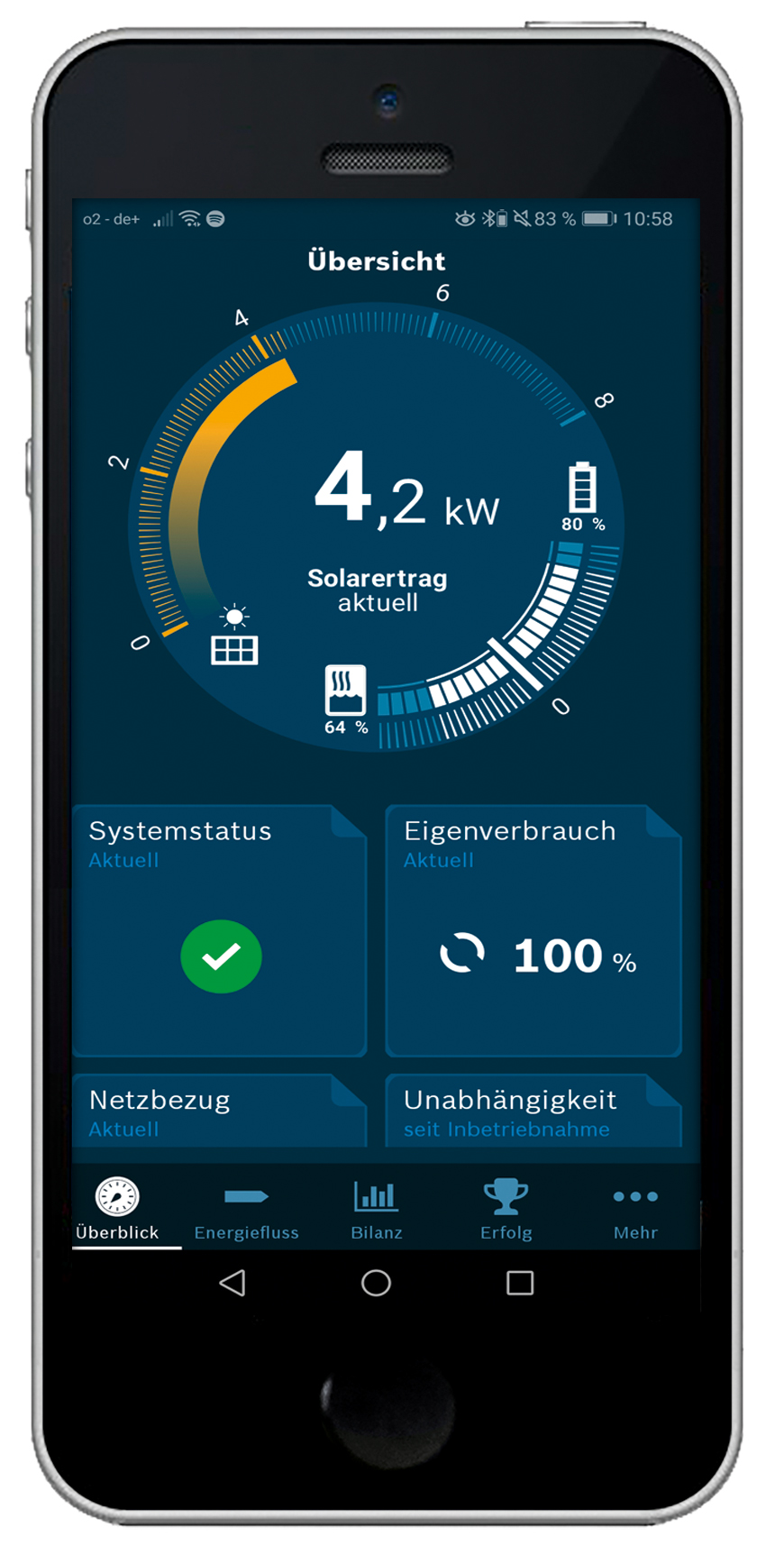Open the Bilanz tab

(377, 1211)
